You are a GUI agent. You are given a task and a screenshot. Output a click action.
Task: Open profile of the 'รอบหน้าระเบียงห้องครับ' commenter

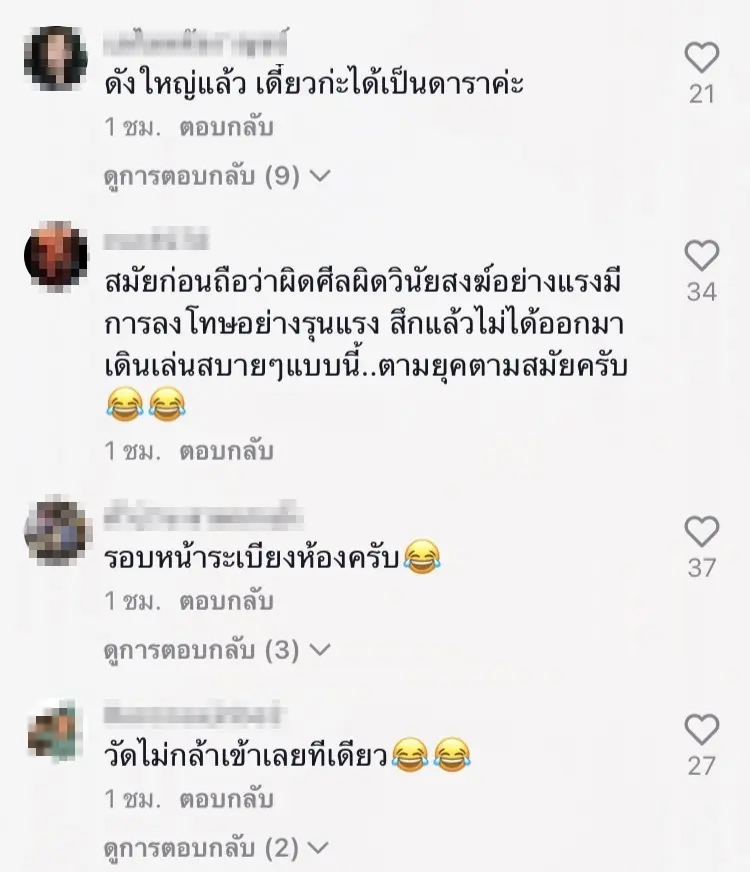(56, 531)
